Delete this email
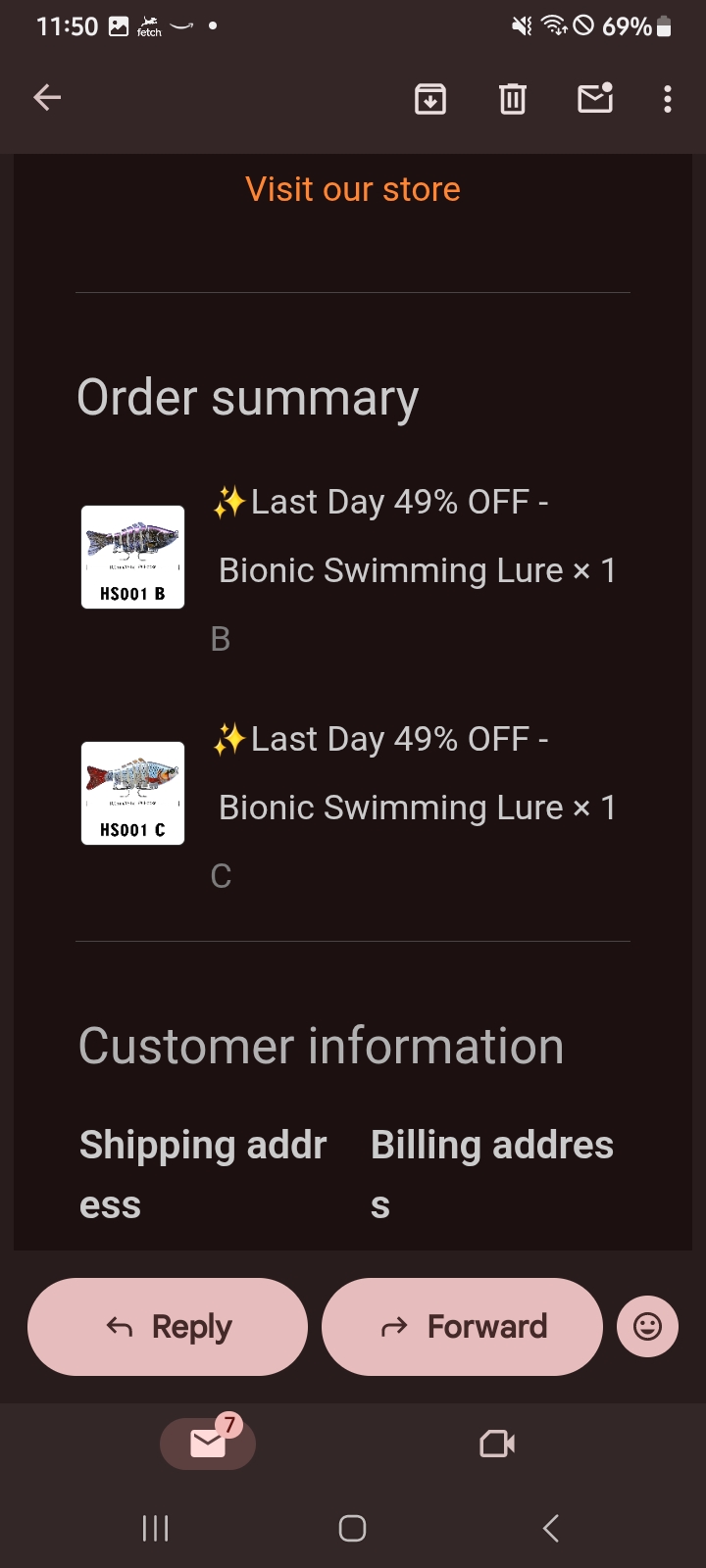 513,99
